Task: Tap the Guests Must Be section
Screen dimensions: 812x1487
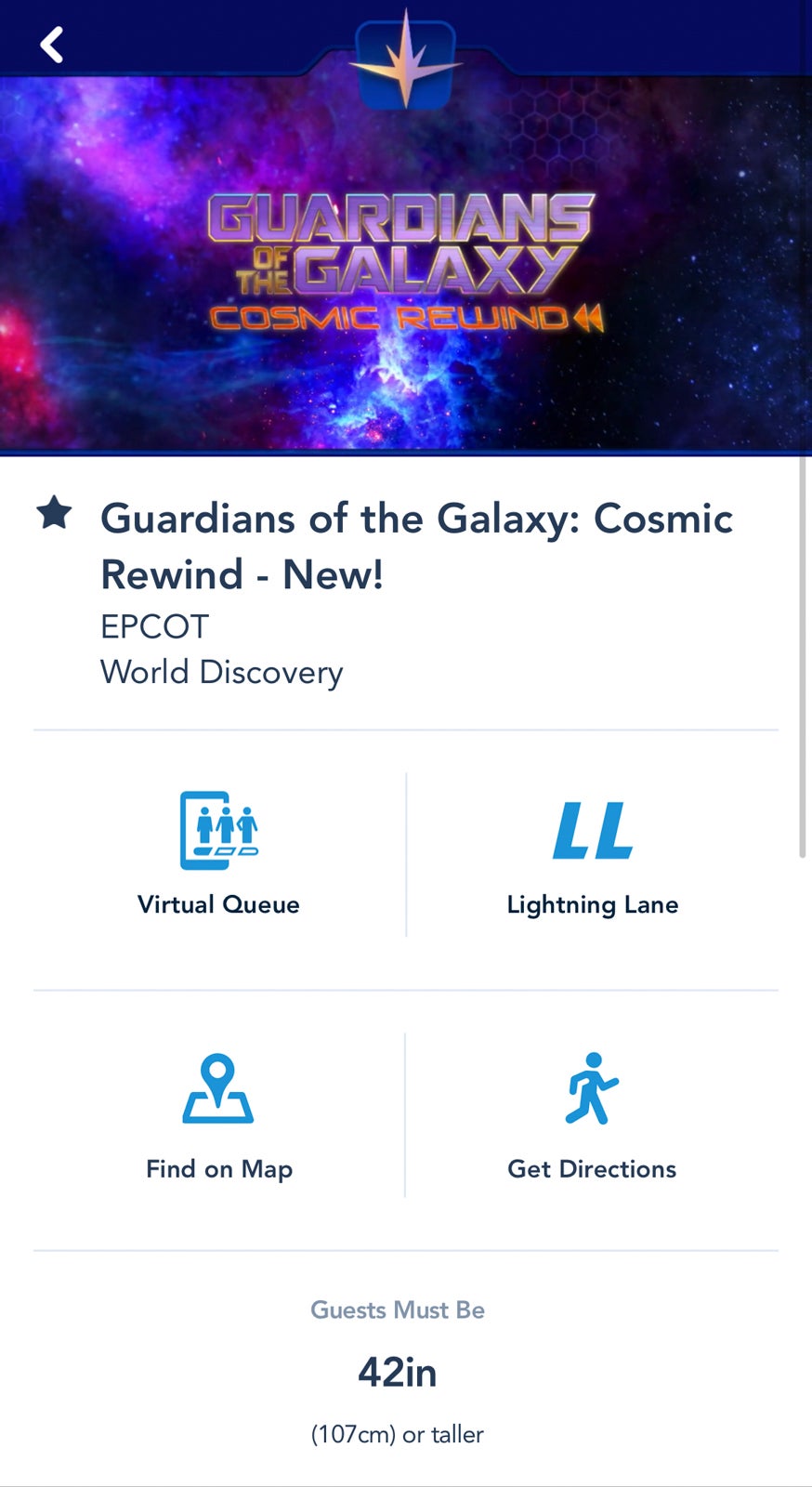Action: [398, 1309]
